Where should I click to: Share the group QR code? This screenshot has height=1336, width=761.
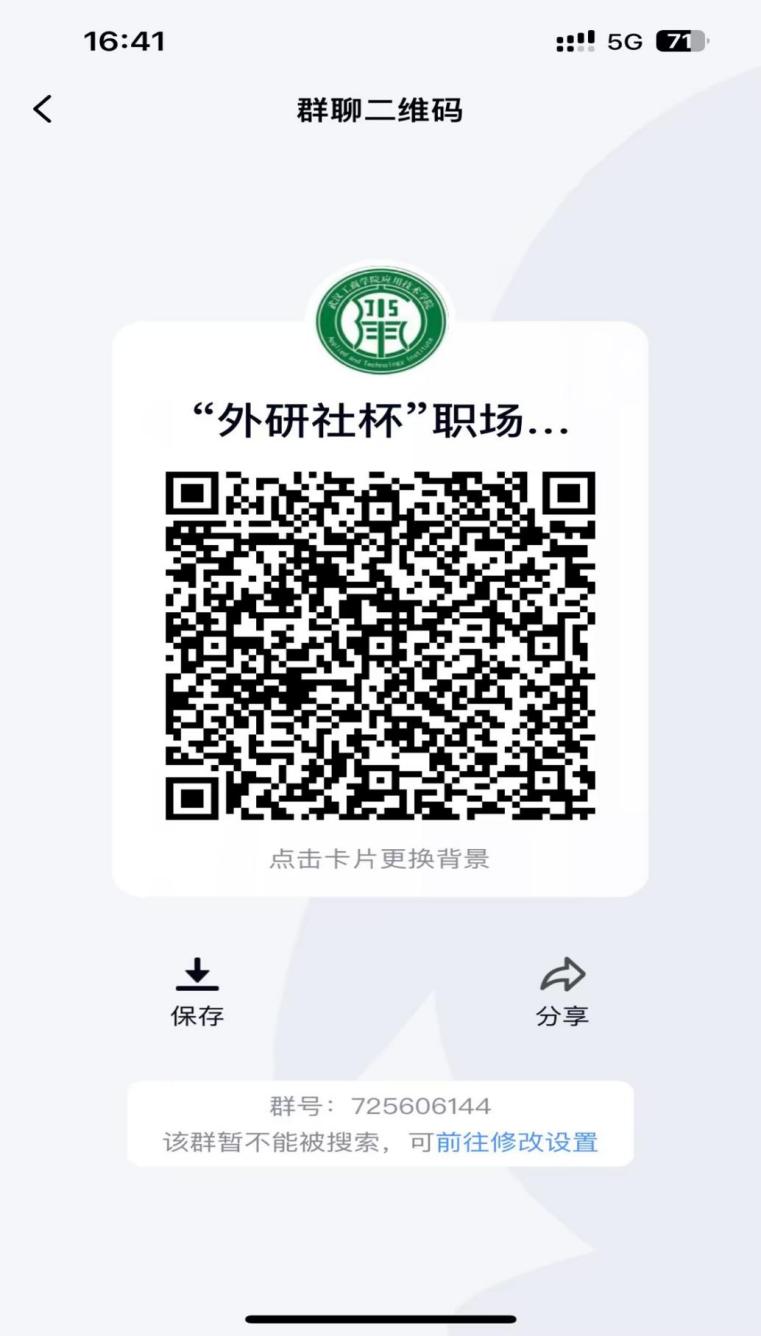click(562, 990)
